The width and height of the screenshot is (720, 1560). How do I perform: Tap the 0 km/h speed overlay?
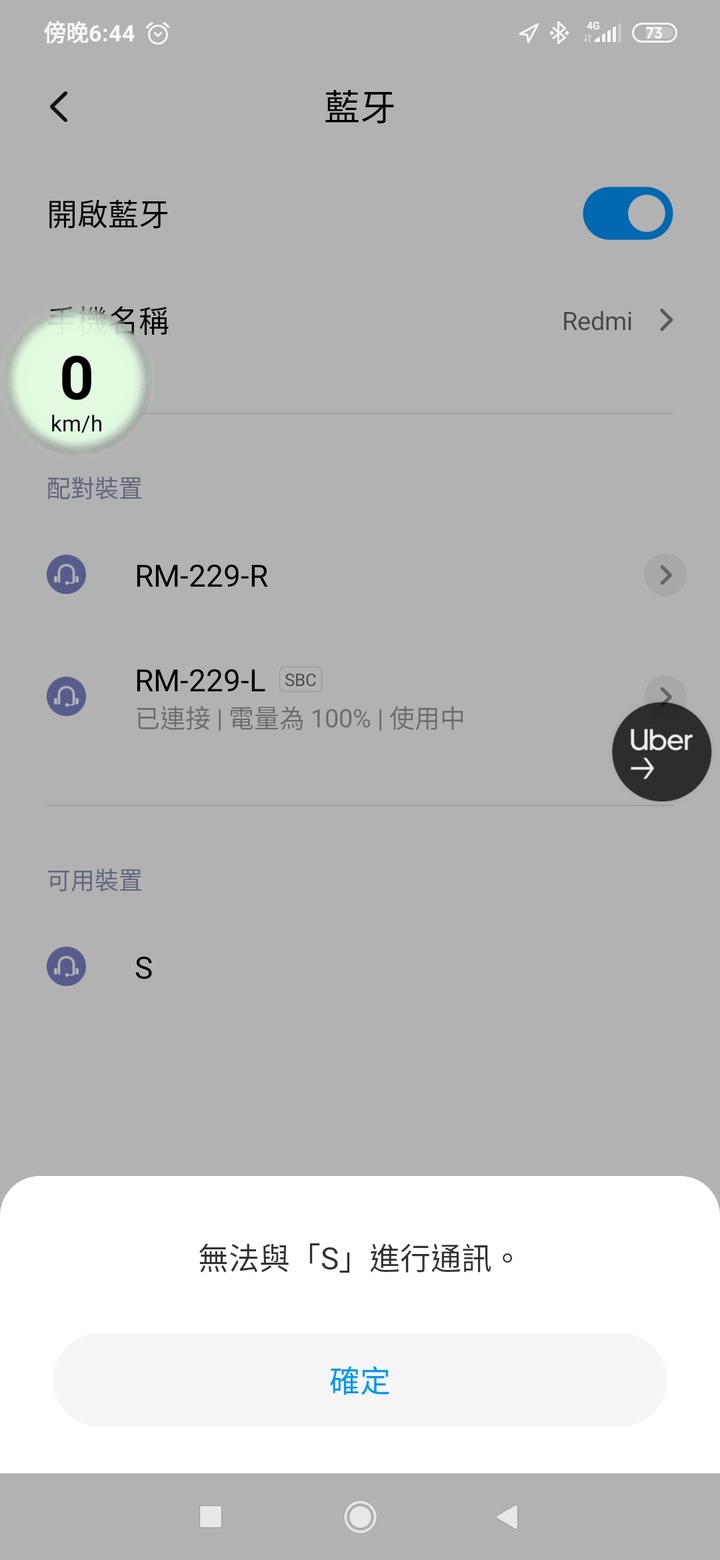(77, 382)
